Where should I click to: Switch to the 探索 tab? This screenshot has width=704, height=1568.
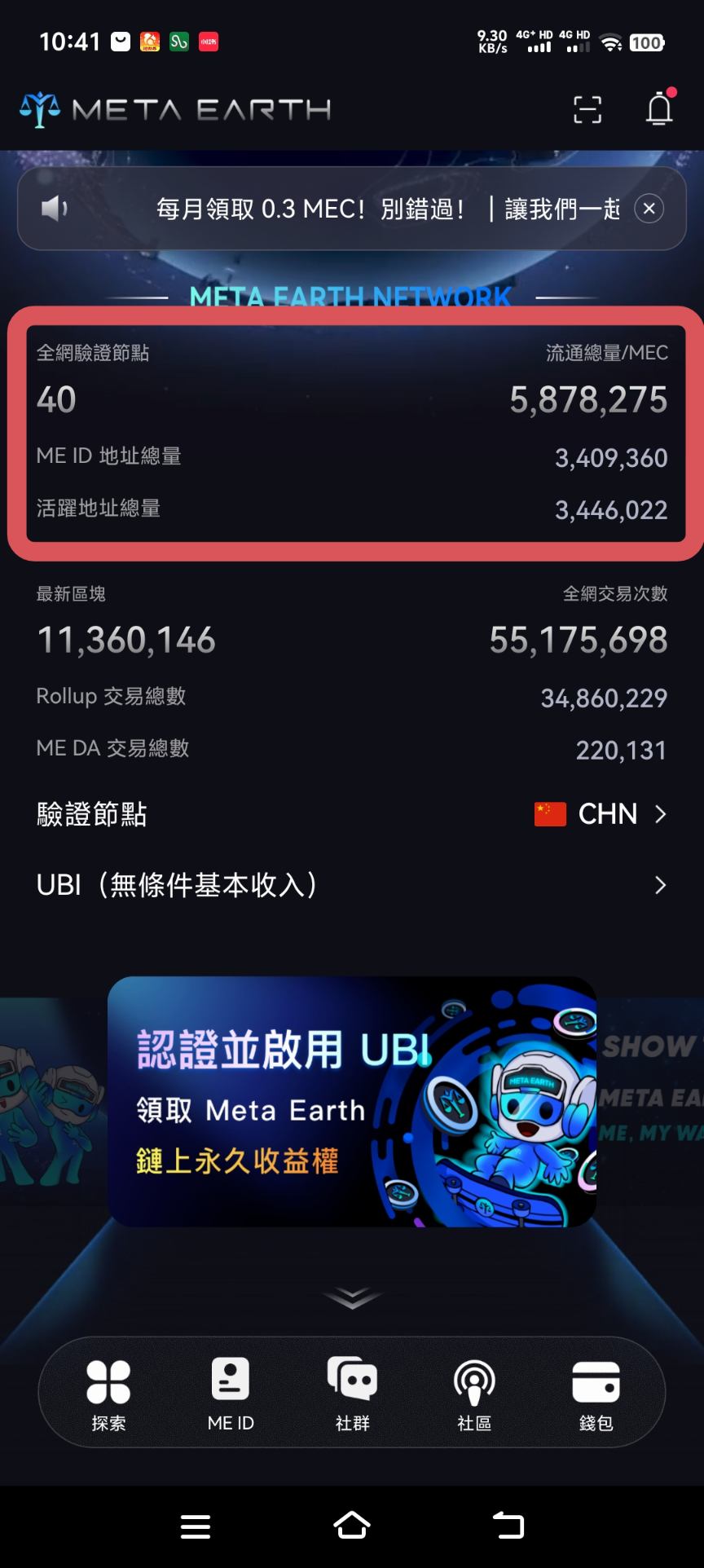tap(108, 1394)
